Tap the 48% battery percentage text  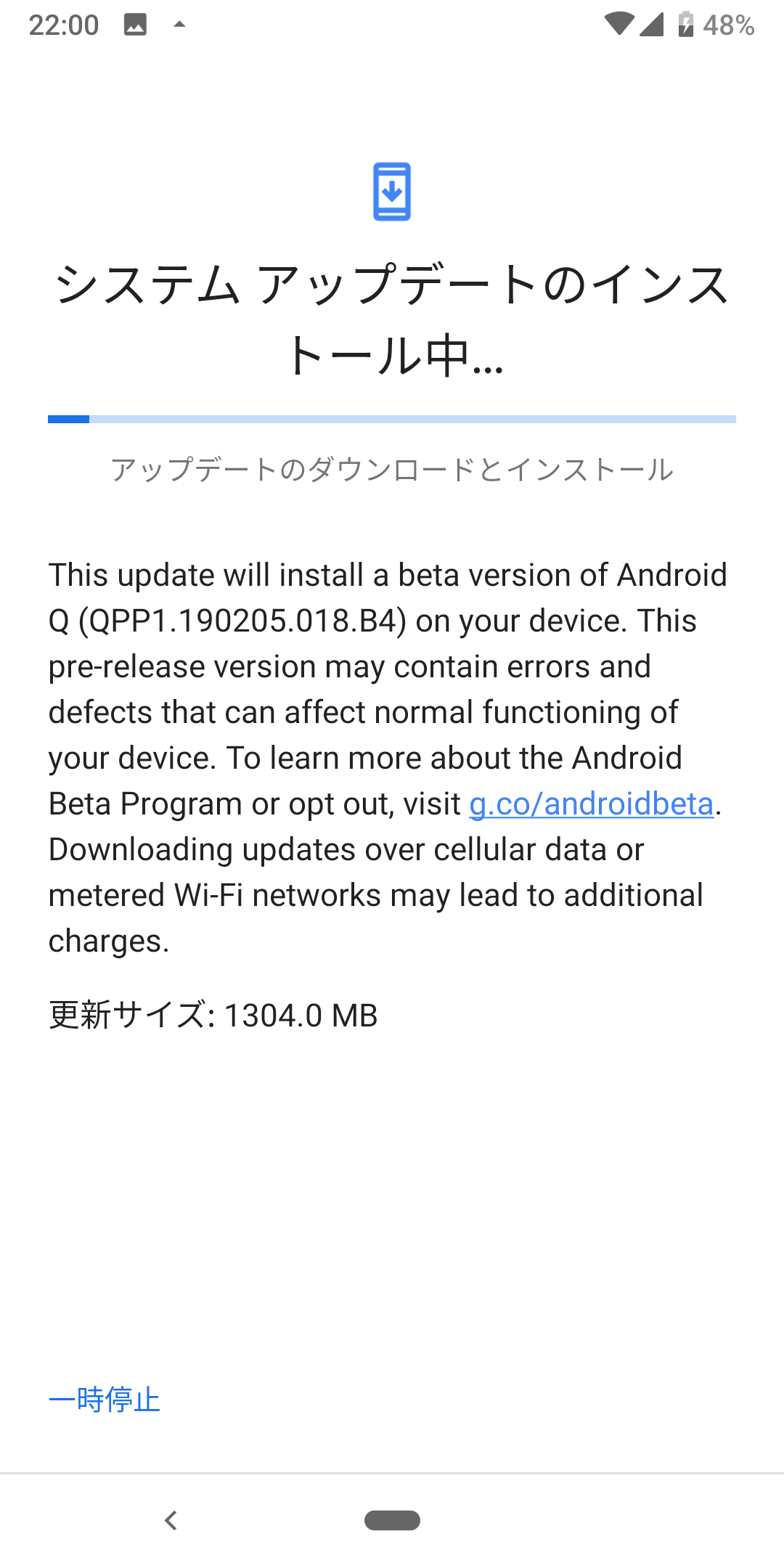pos(727,24)
